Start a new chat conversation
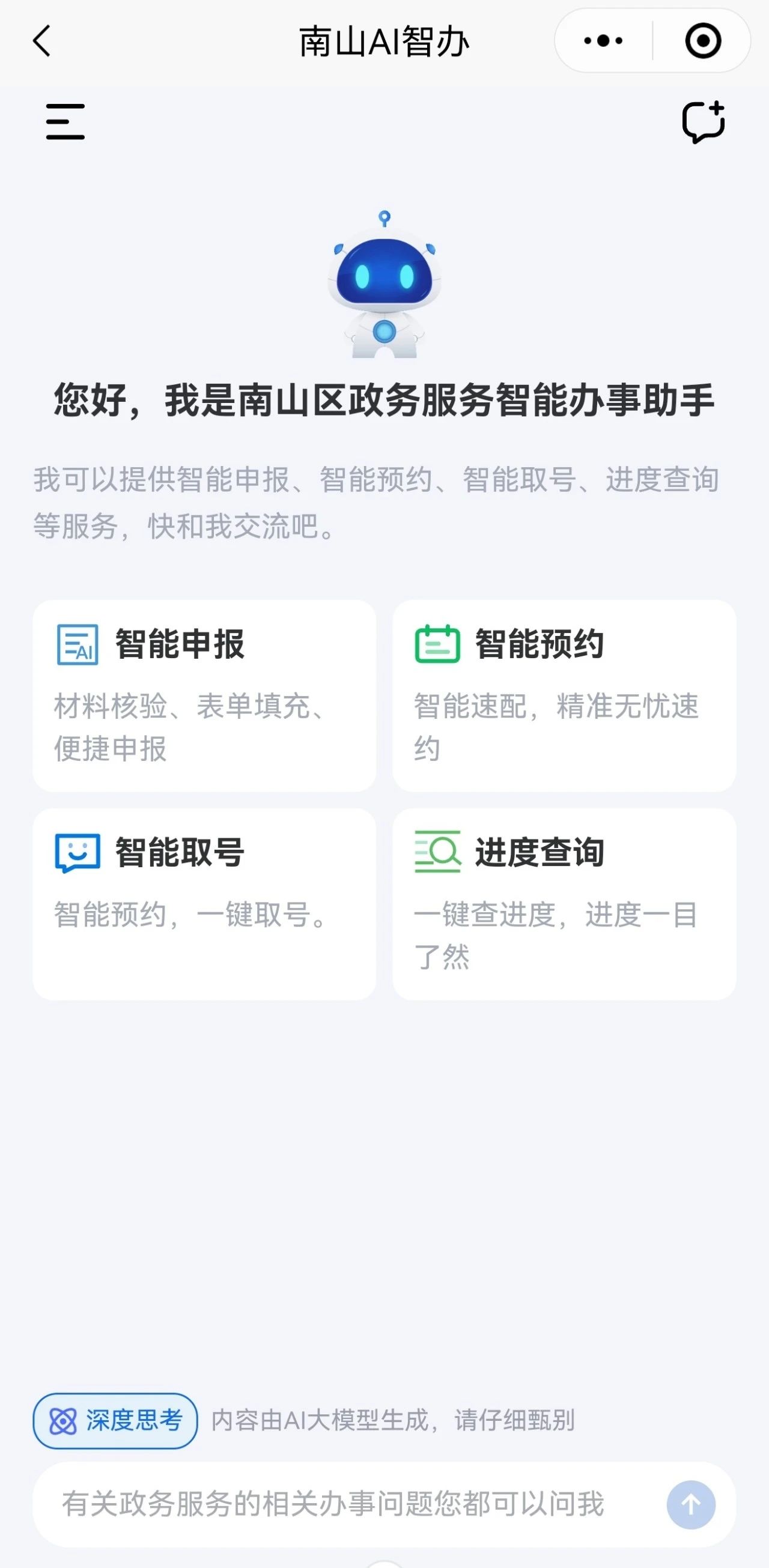The height and width of the screenshot is (1568, 769). pos(704,122)
